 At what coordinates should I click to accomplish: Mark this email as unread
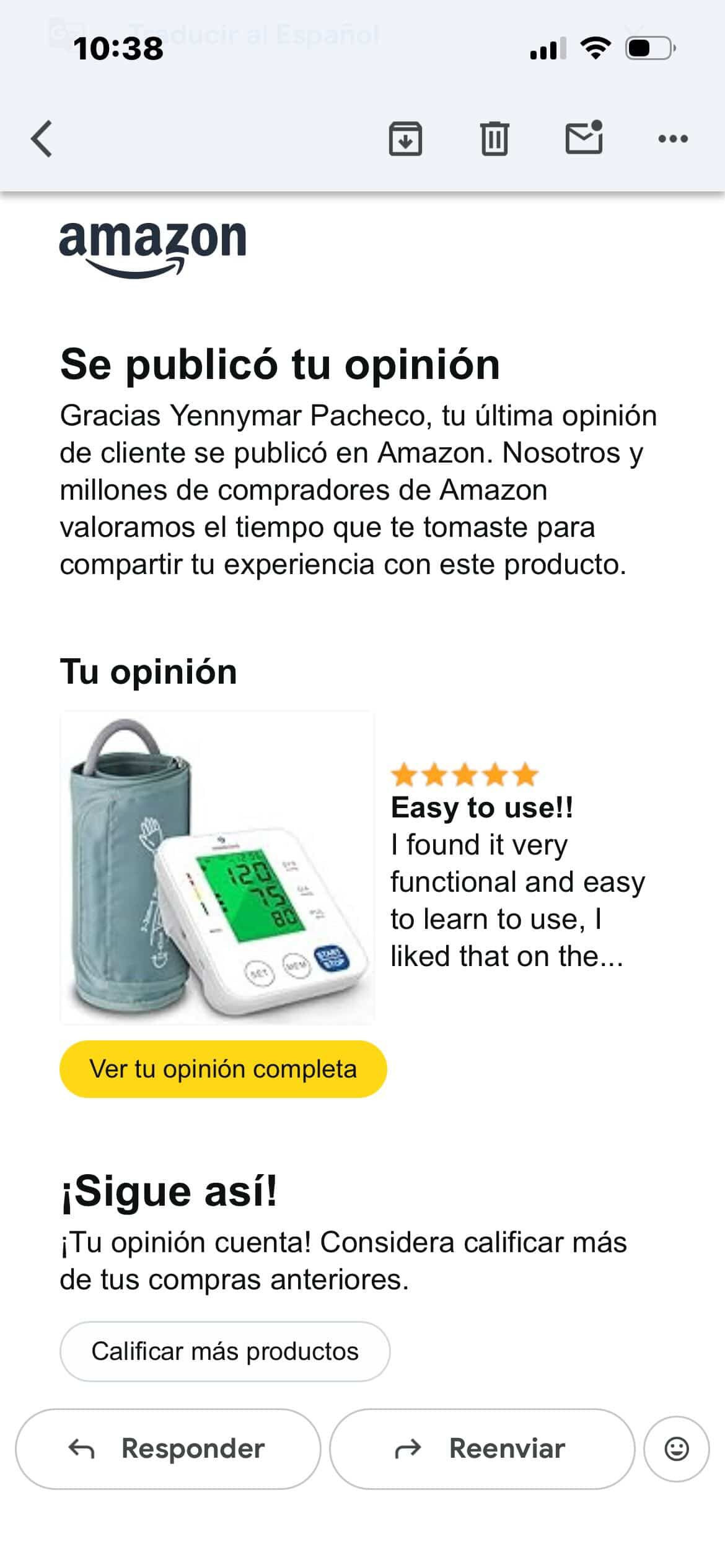coord(584,137)
